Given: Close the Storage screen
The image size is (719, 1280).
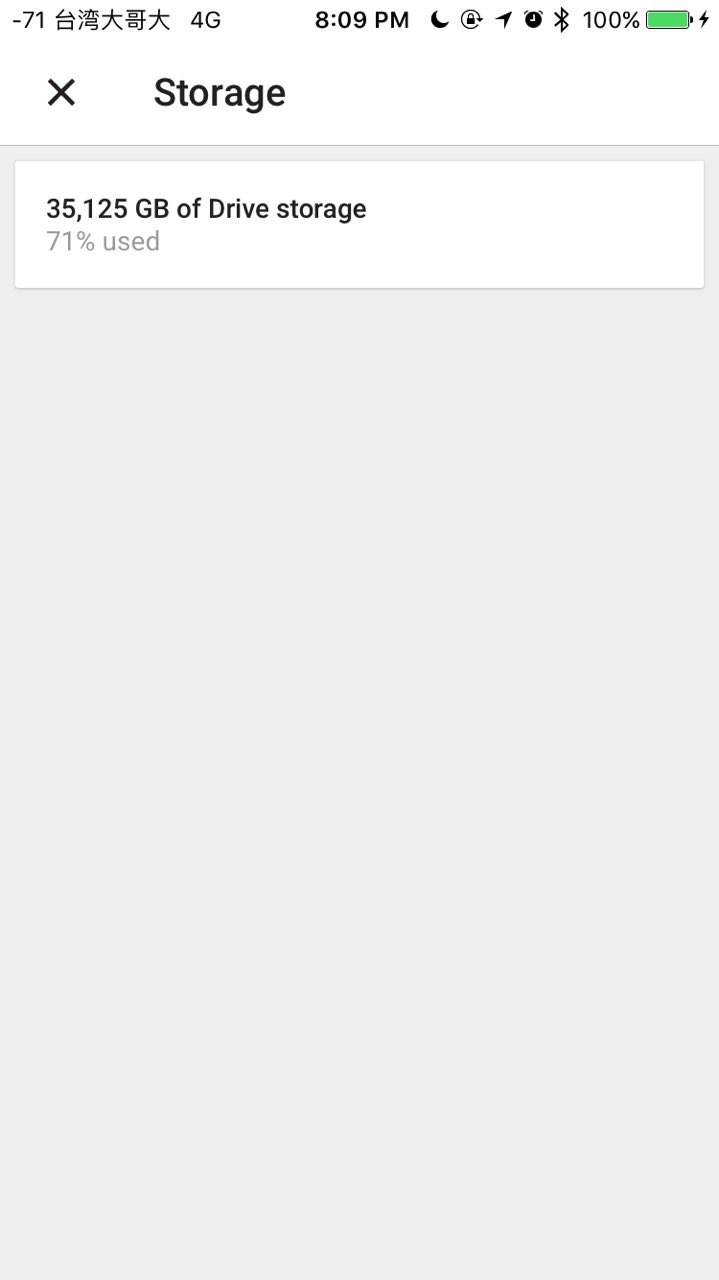Looking at the screenshot, I should (x=61, y=93).
